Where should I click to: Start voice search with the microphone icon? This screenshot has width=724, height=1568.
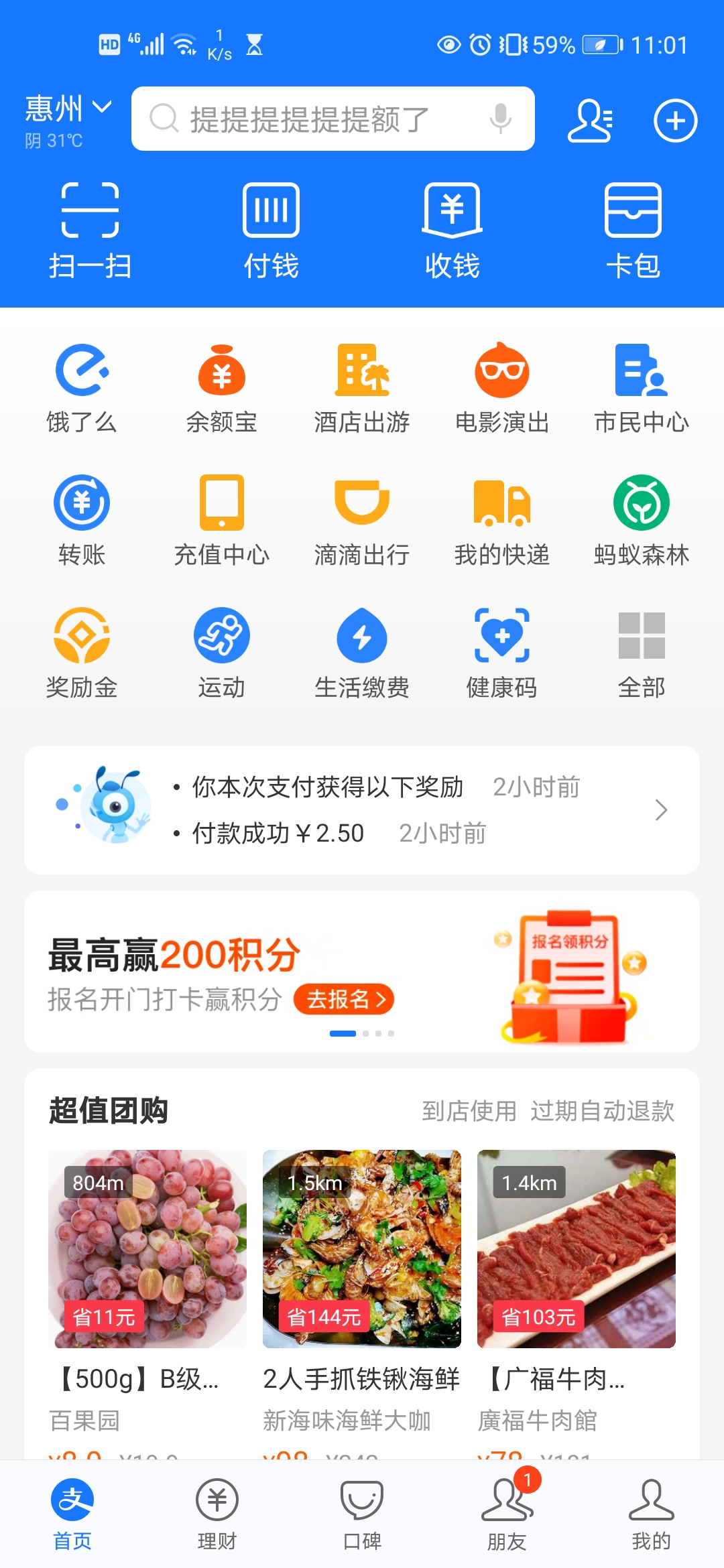pos(500,119)
